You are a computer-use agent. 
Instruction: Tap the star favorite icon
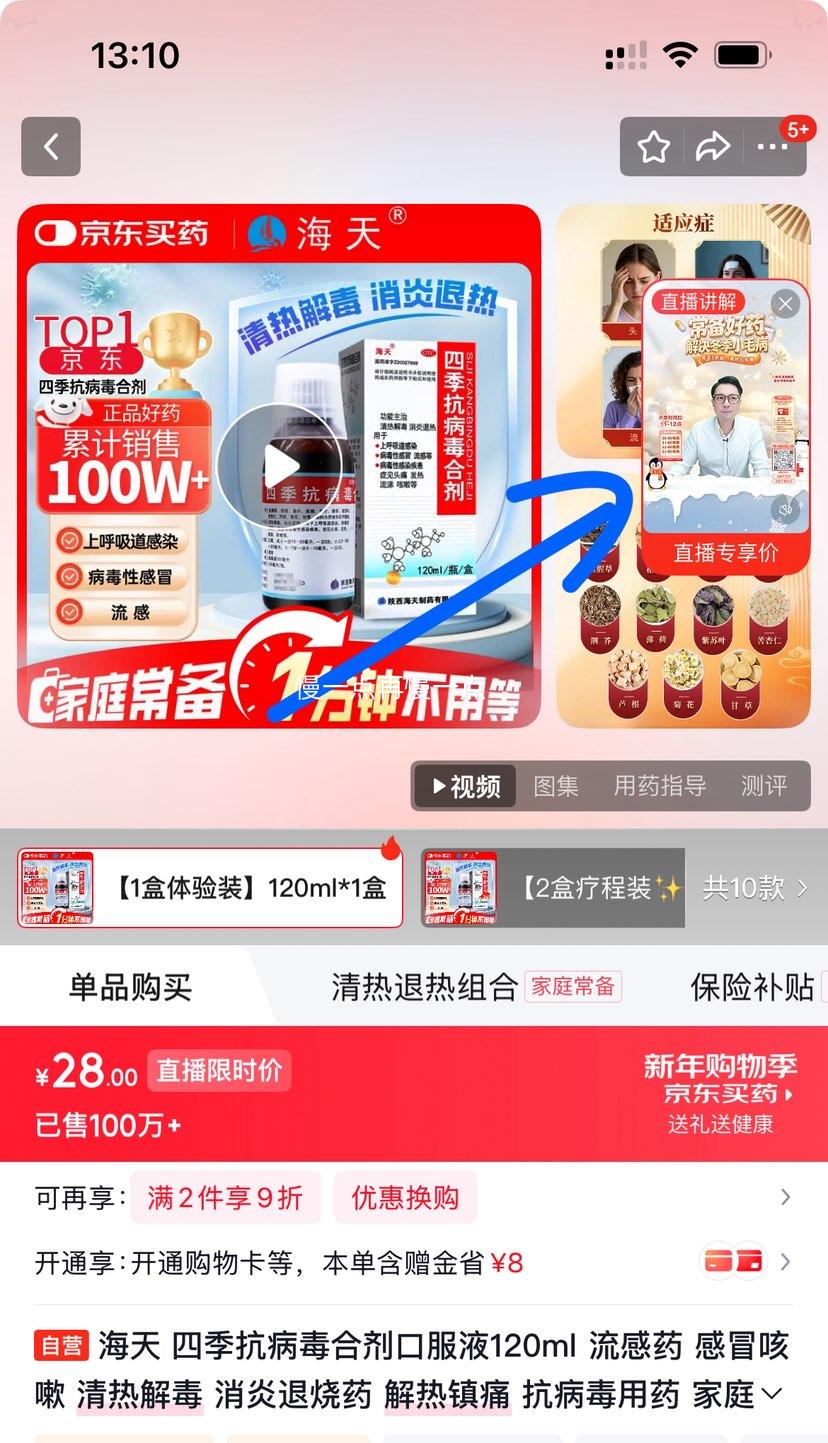(x=653, y=147)
